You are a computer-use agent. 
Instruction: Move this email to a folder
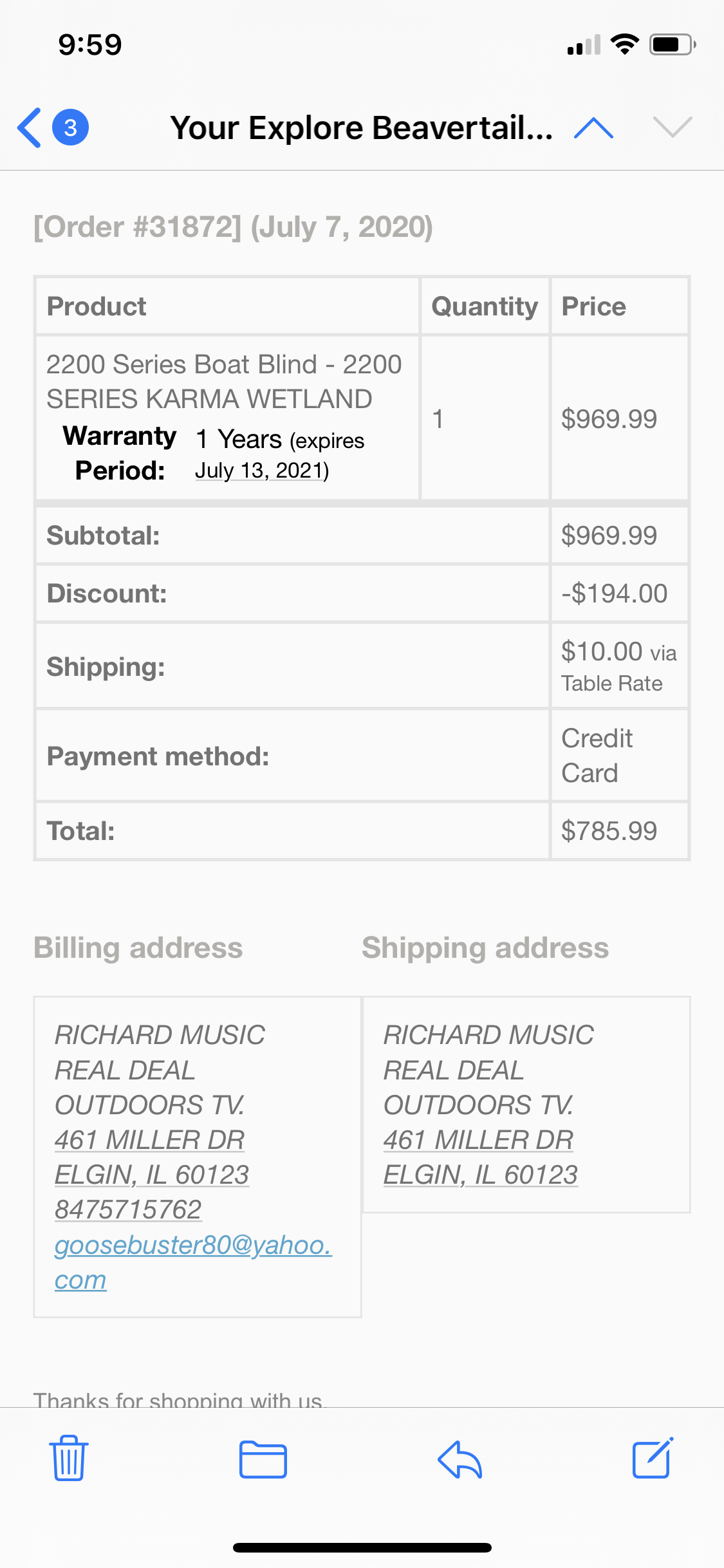pos(263,1459)
